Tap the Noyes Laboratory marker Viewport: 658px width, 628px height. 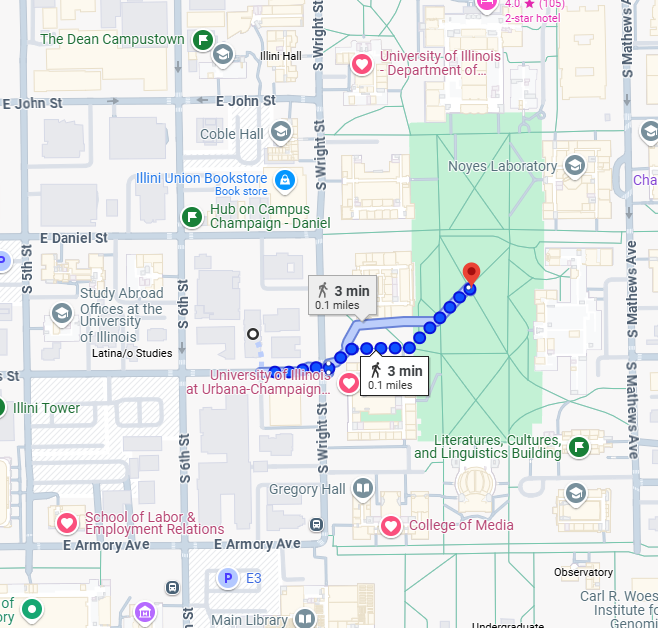574,165
